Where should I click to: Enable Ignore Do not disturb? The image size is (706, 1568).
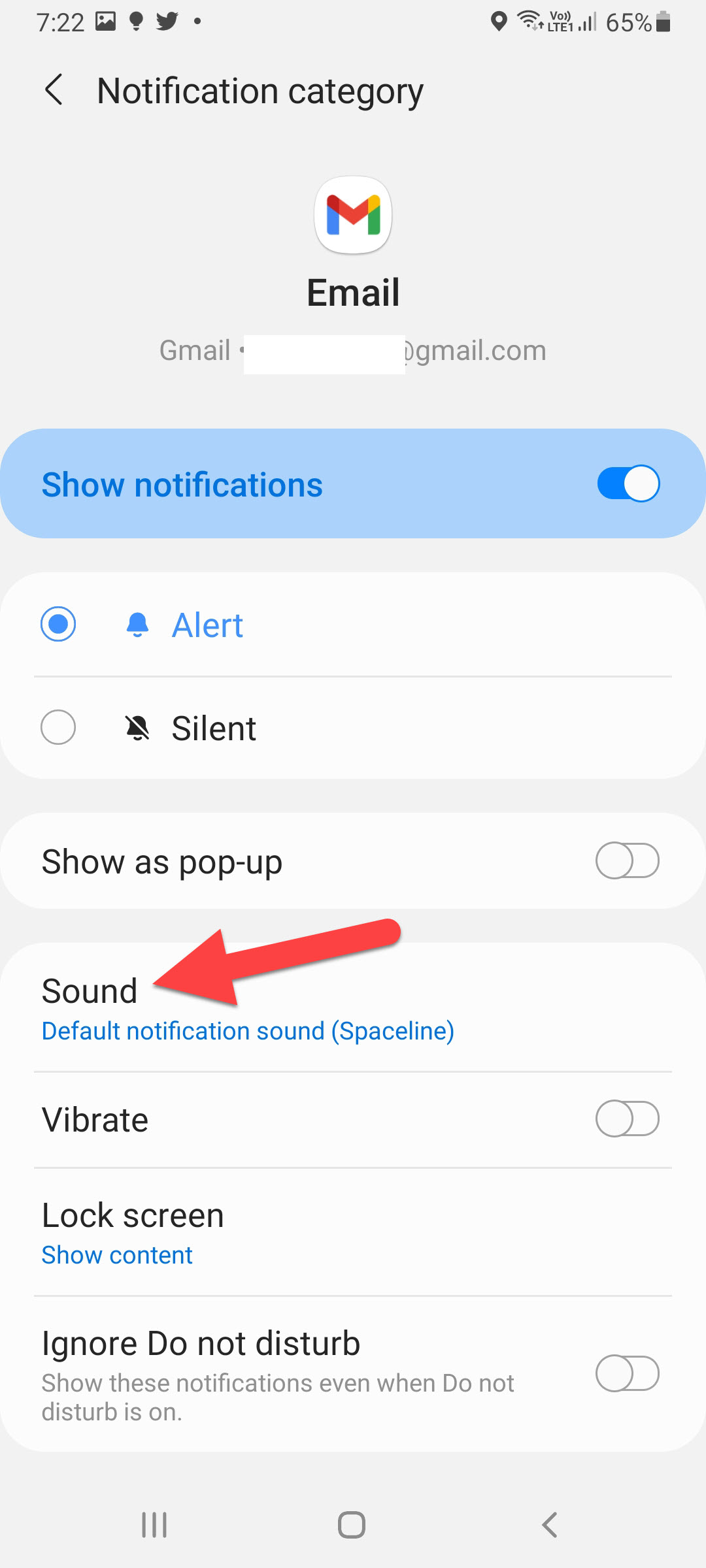pos(626,1373)
